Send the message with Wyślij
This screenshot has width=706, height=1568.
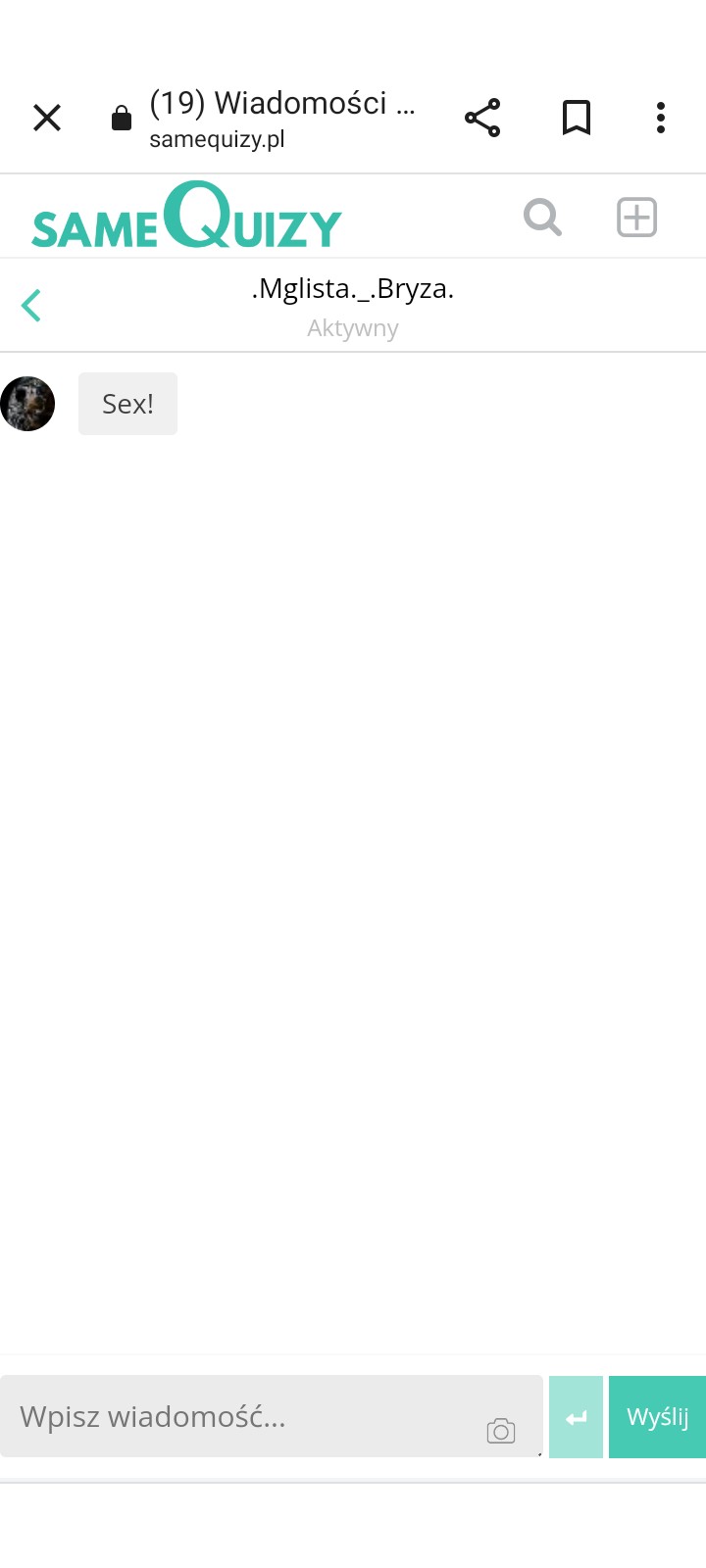click(x=657, y=1417)
